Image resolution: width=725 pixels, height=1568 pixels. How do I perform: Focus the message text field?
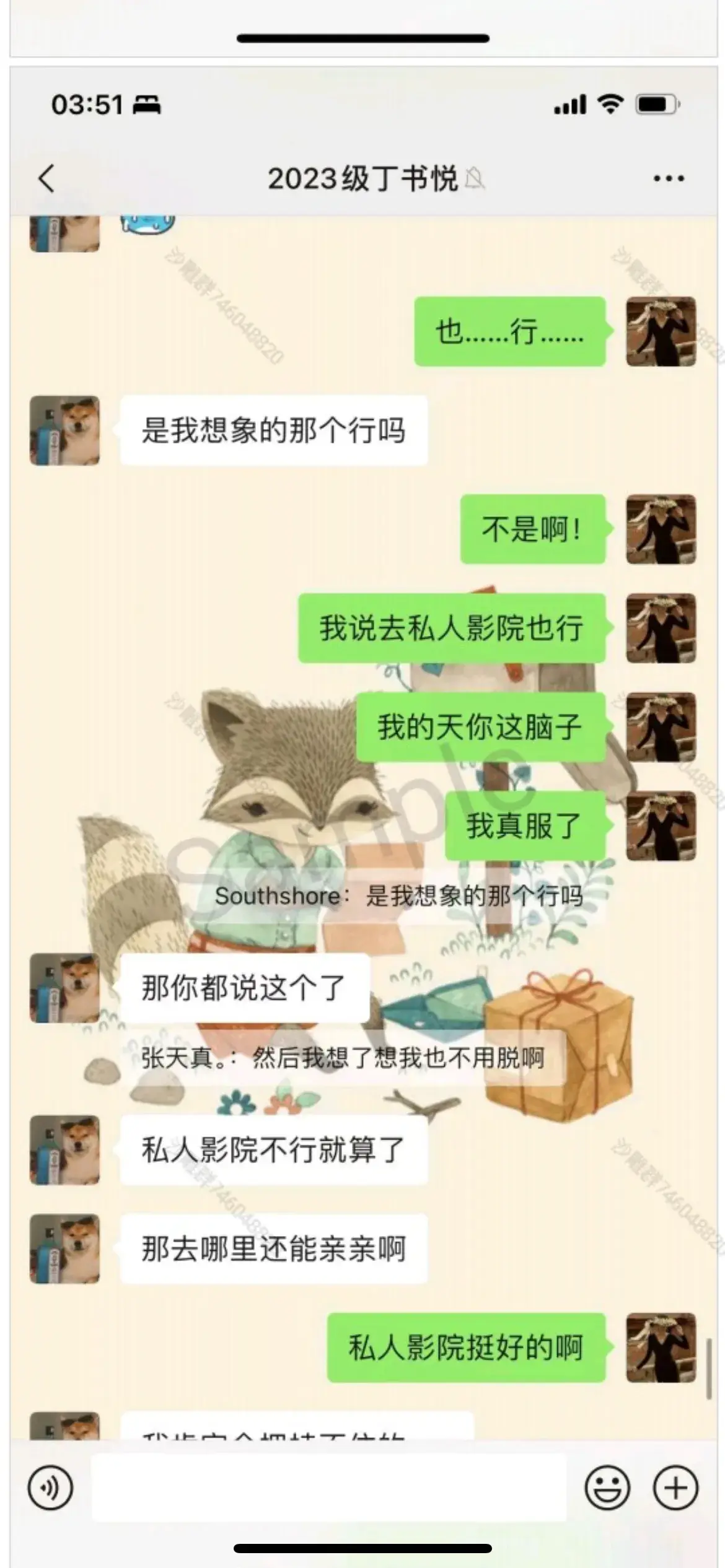(328, 1487)
